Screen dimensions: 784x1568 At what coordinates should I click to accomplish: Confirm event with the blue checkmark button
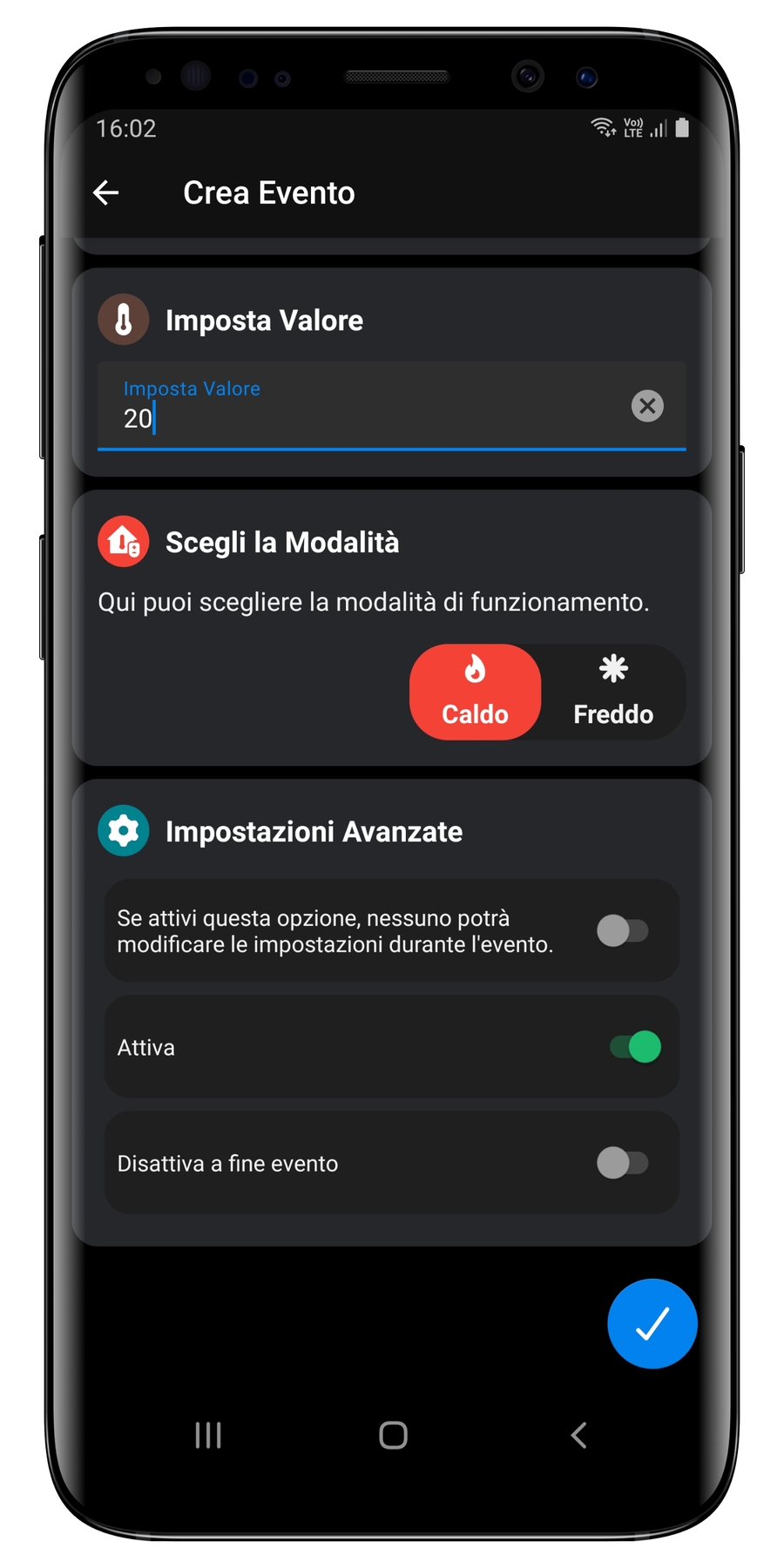pos(652,1323)
